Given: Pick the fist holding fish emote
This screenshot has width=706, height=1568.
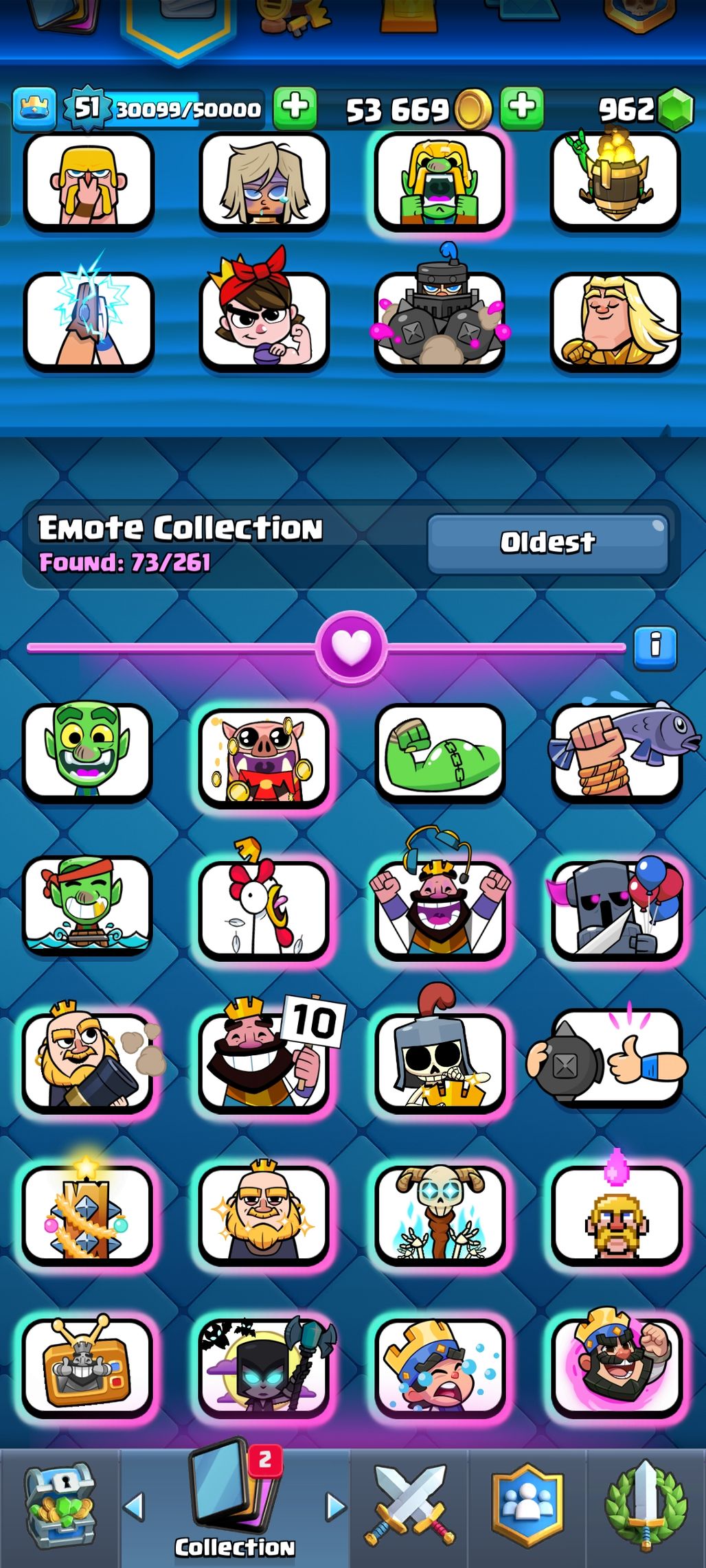Looking at the screenshot, I should pyautogui.click(x=616, y=753).
